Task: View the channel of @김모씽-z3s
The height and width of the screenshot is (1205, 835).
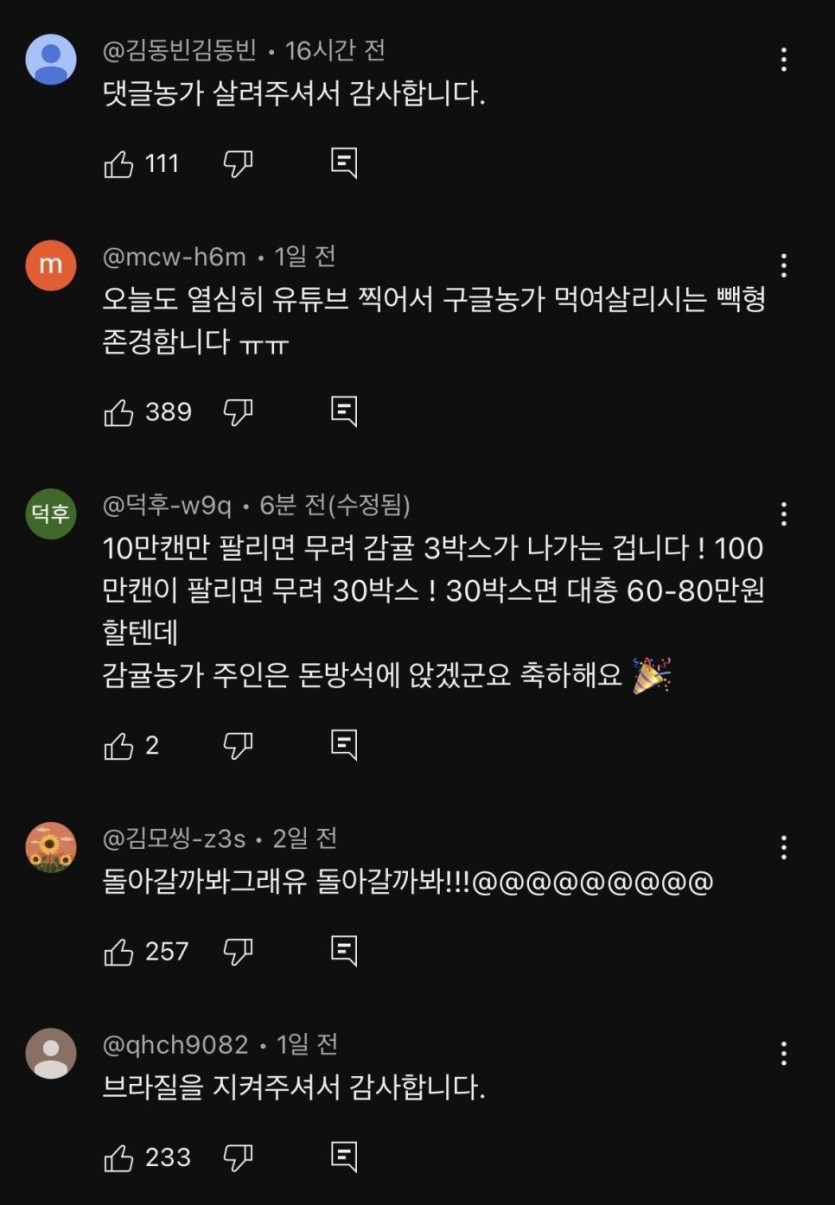Action: pos(50,848)
